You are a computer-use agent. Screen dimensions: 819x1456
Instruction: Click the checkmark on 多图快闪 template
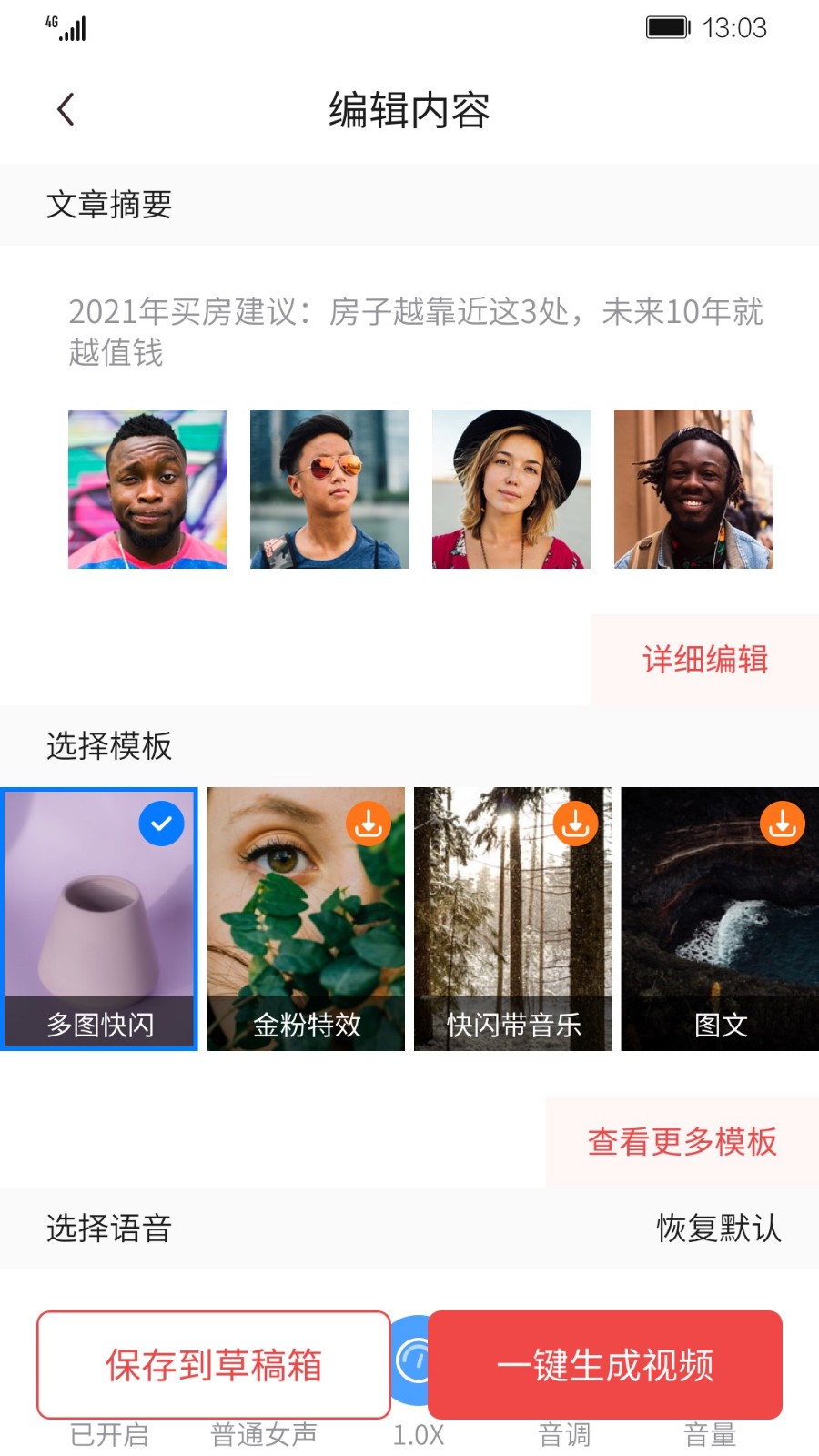pos(161,822)
